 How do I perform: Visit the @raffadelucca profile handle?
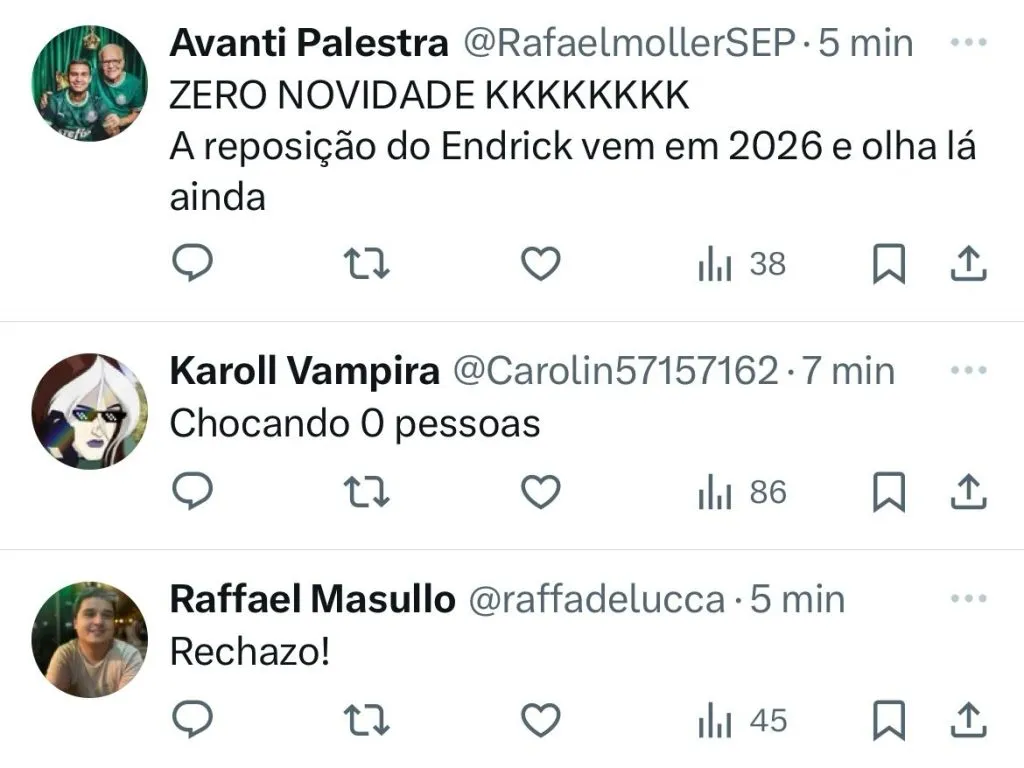(596, 599)
